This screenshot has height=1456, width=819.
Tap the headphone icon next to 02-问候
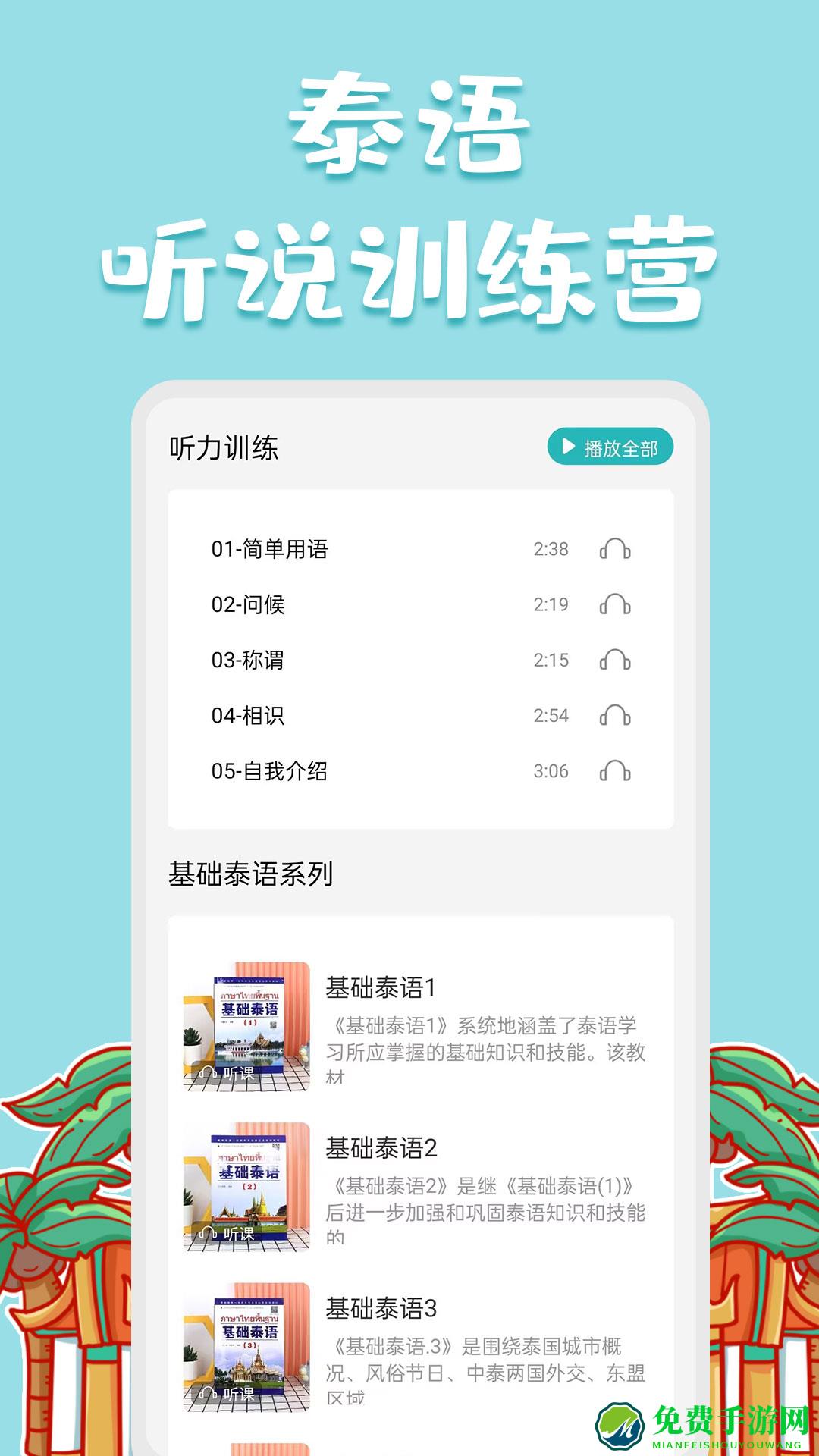[616, 605]
